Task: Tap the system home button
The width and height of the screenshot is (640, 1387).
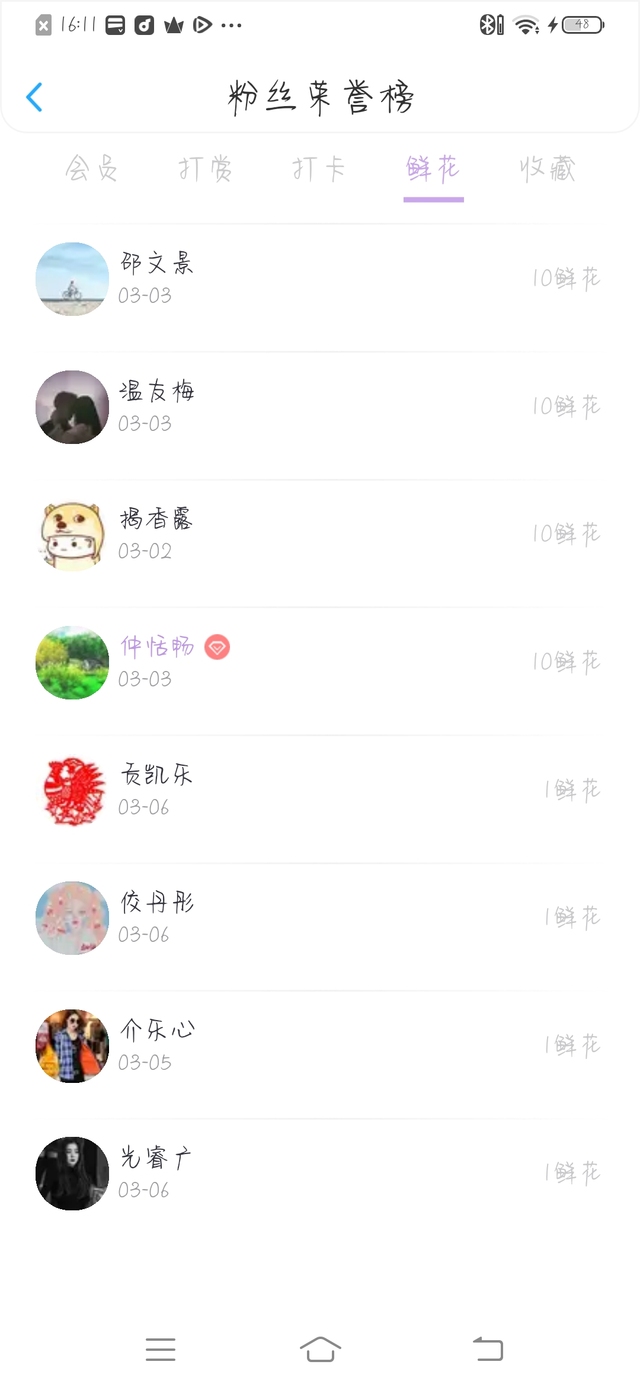Action: (320, 1349)
